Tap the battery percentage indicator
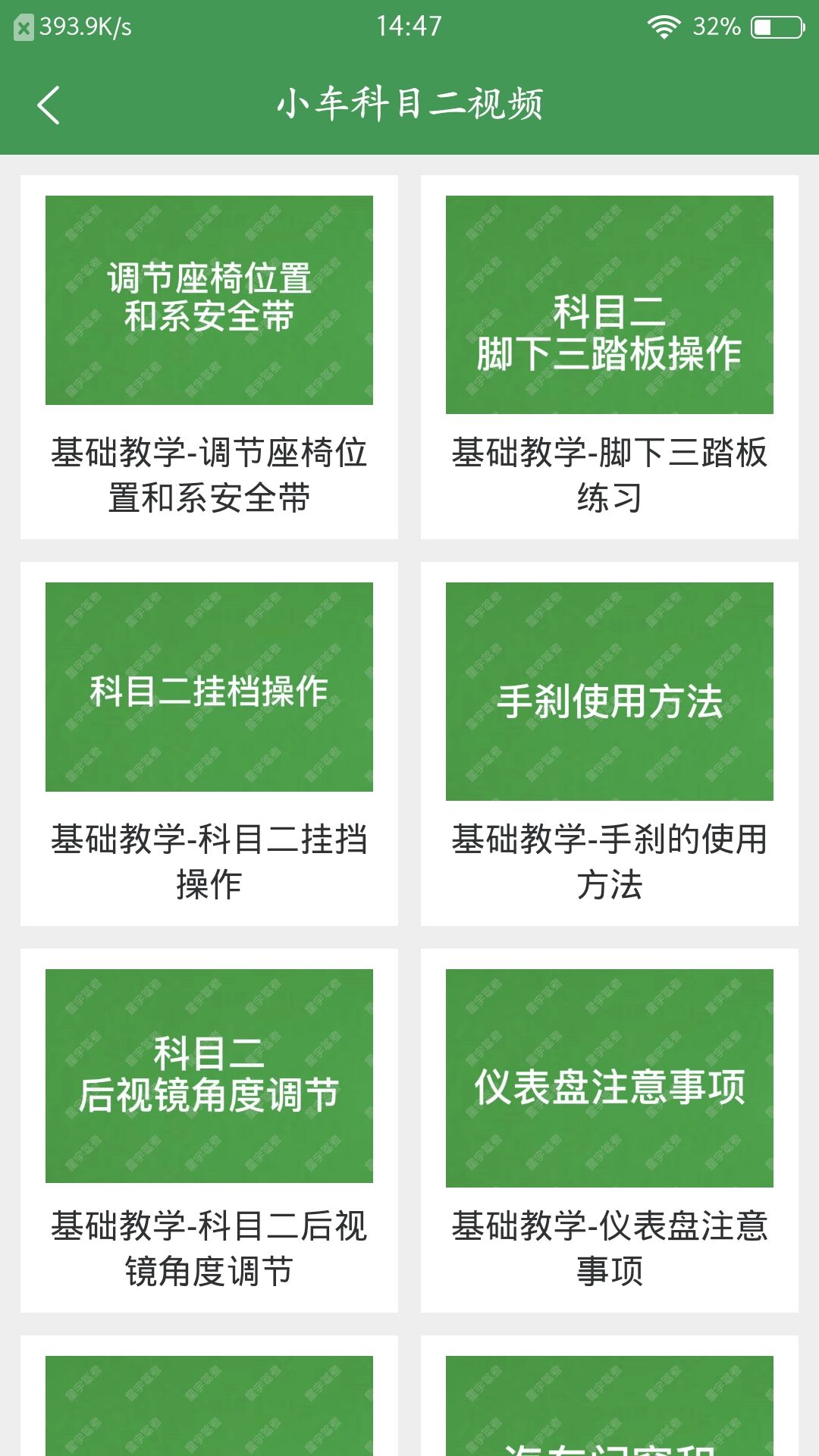819x1456 pixels. (714, 25)
